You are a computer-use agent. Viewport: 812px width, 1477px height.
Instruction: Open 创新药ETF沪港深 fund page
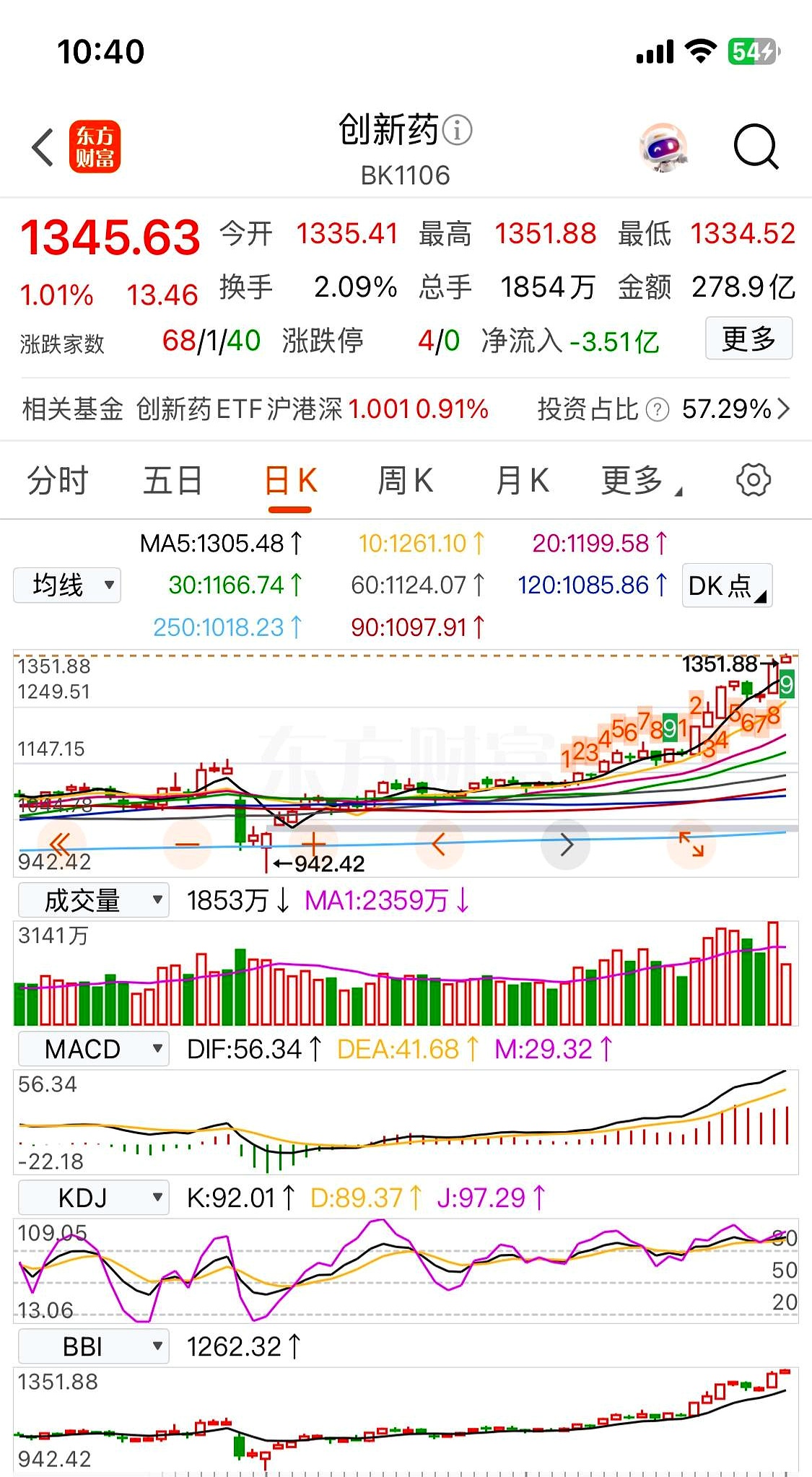coord(238,409)
